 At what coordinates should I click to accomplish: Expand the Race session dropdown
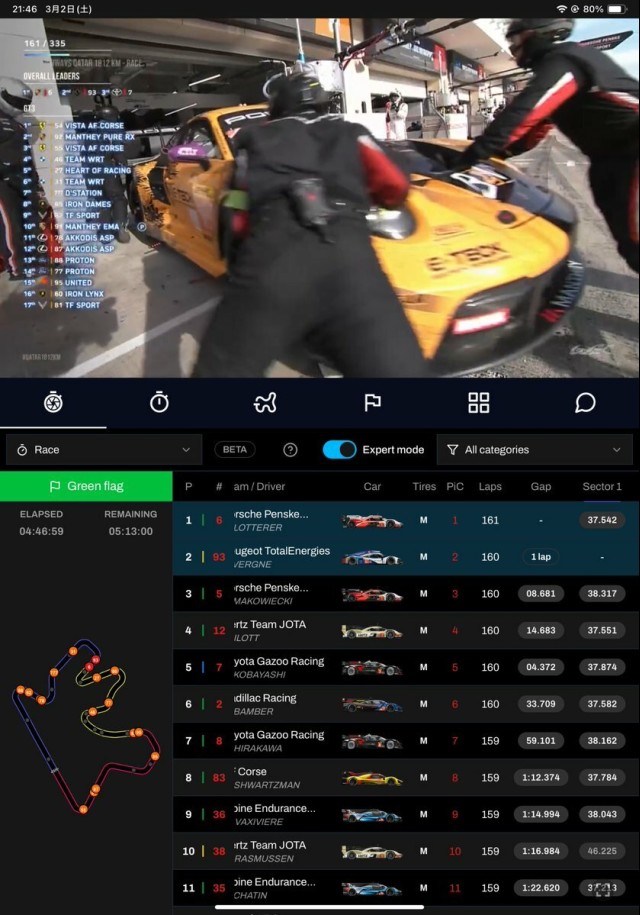[x=104, y=450]
